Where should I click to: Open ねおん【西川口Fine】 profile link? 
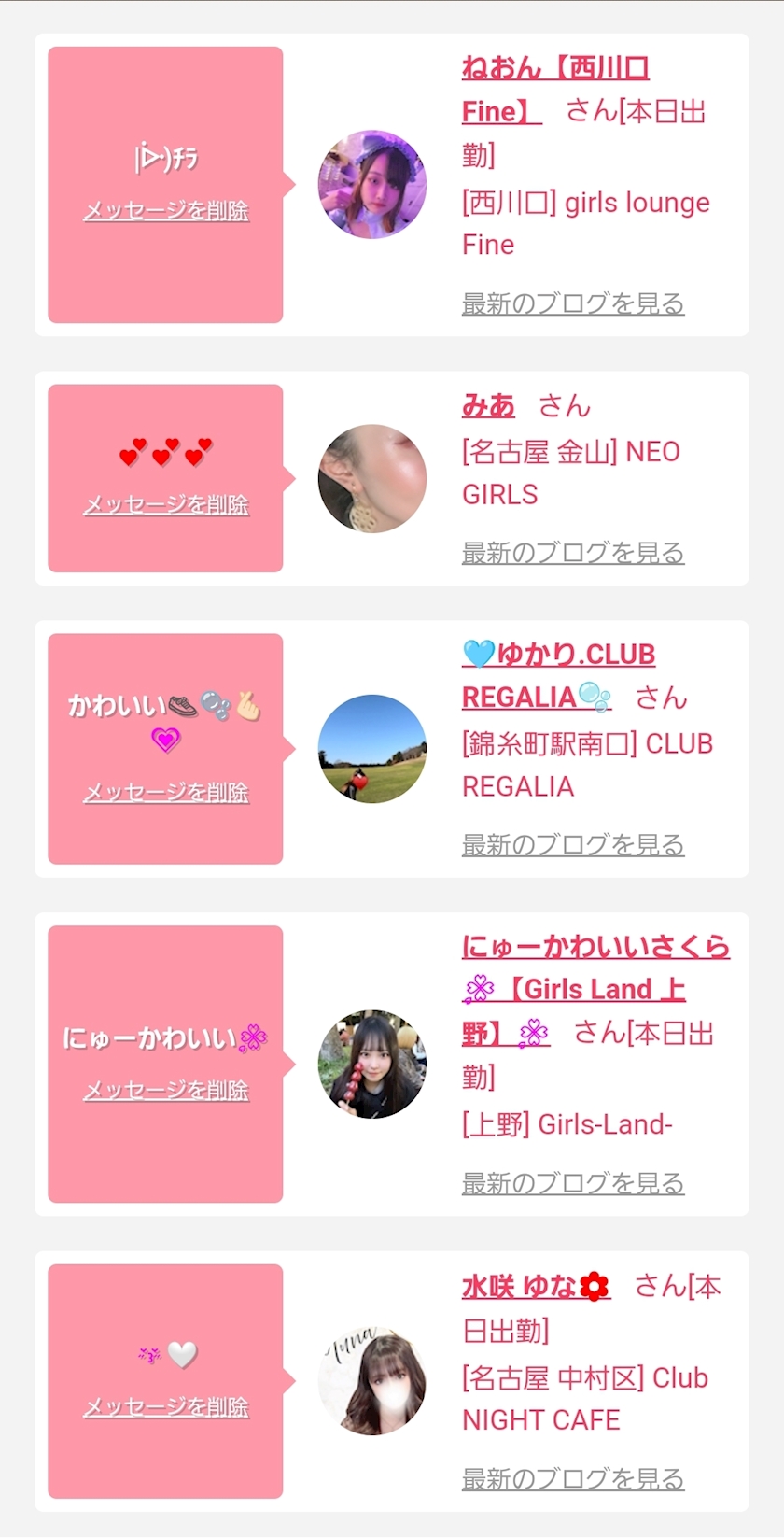click(x=554, y=68)
